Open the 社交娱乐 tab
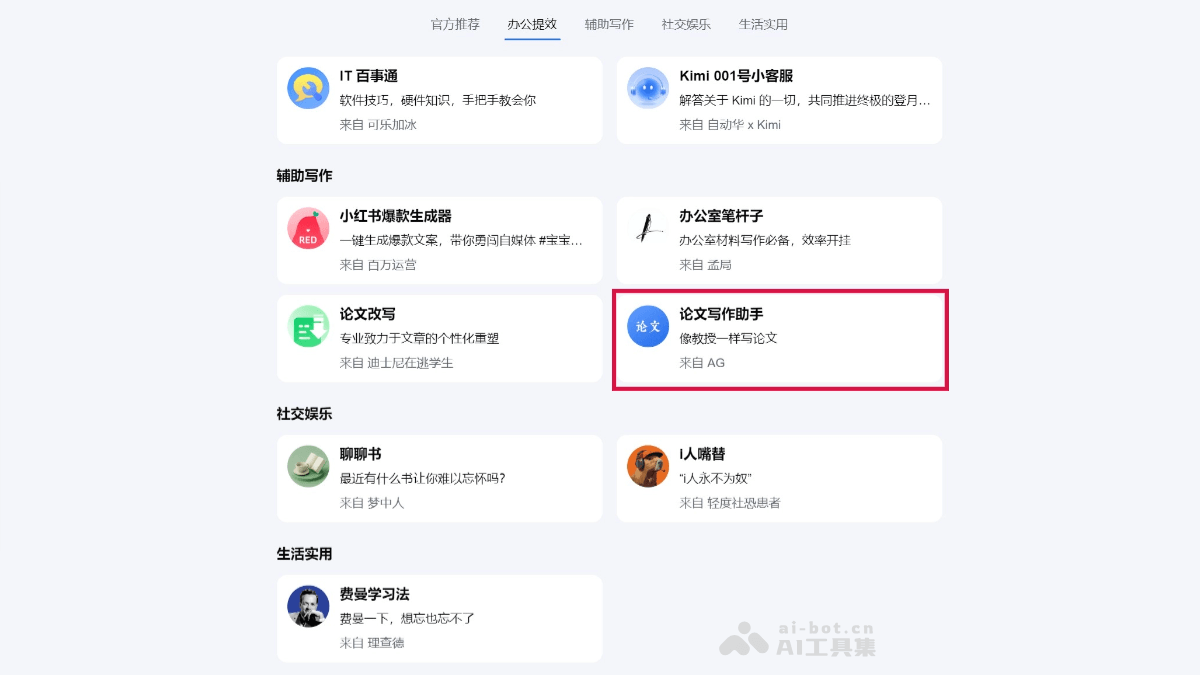The width and height of the screenshot is (1200, 675). point(686,24)
